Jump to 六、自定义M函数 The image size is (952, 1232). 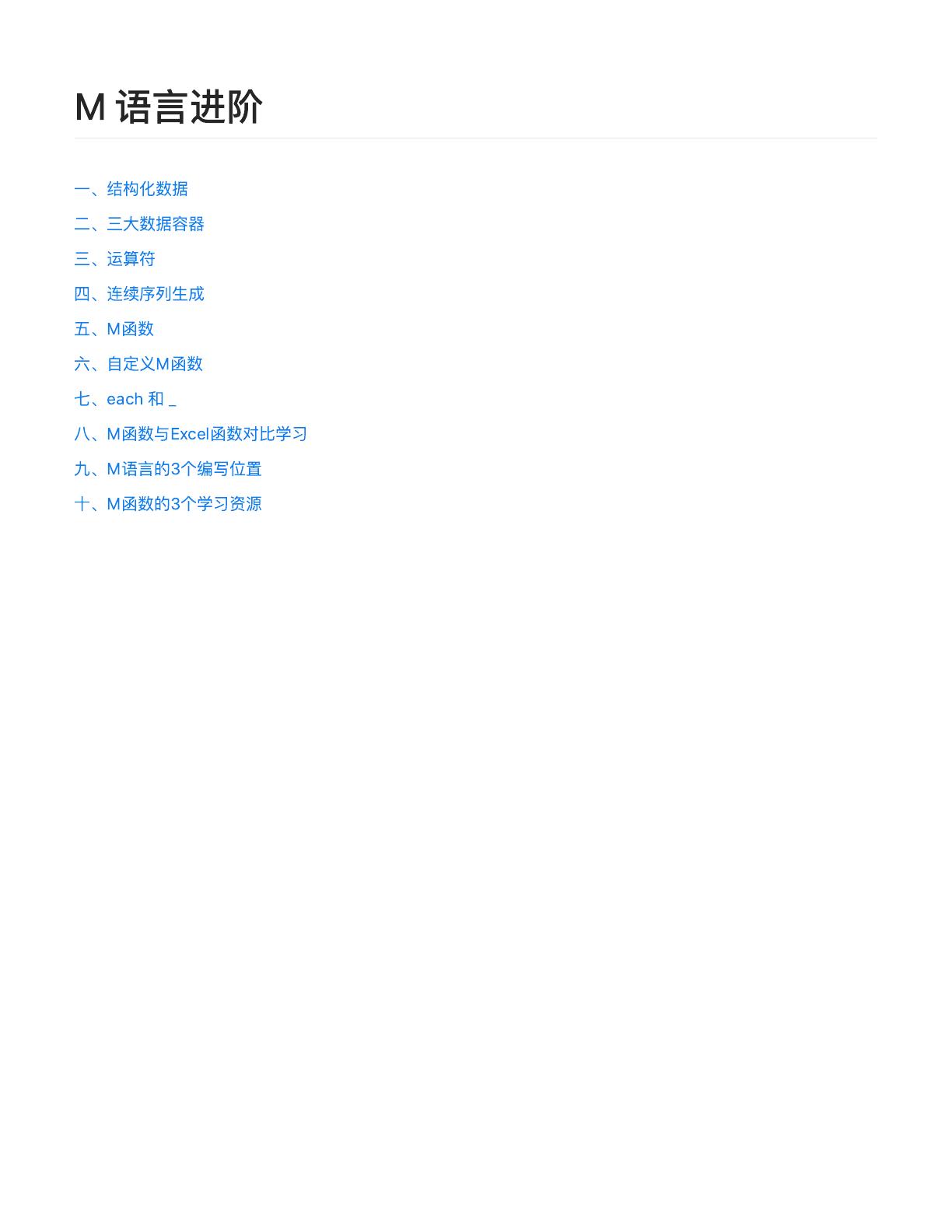click(x=138, y=364)
